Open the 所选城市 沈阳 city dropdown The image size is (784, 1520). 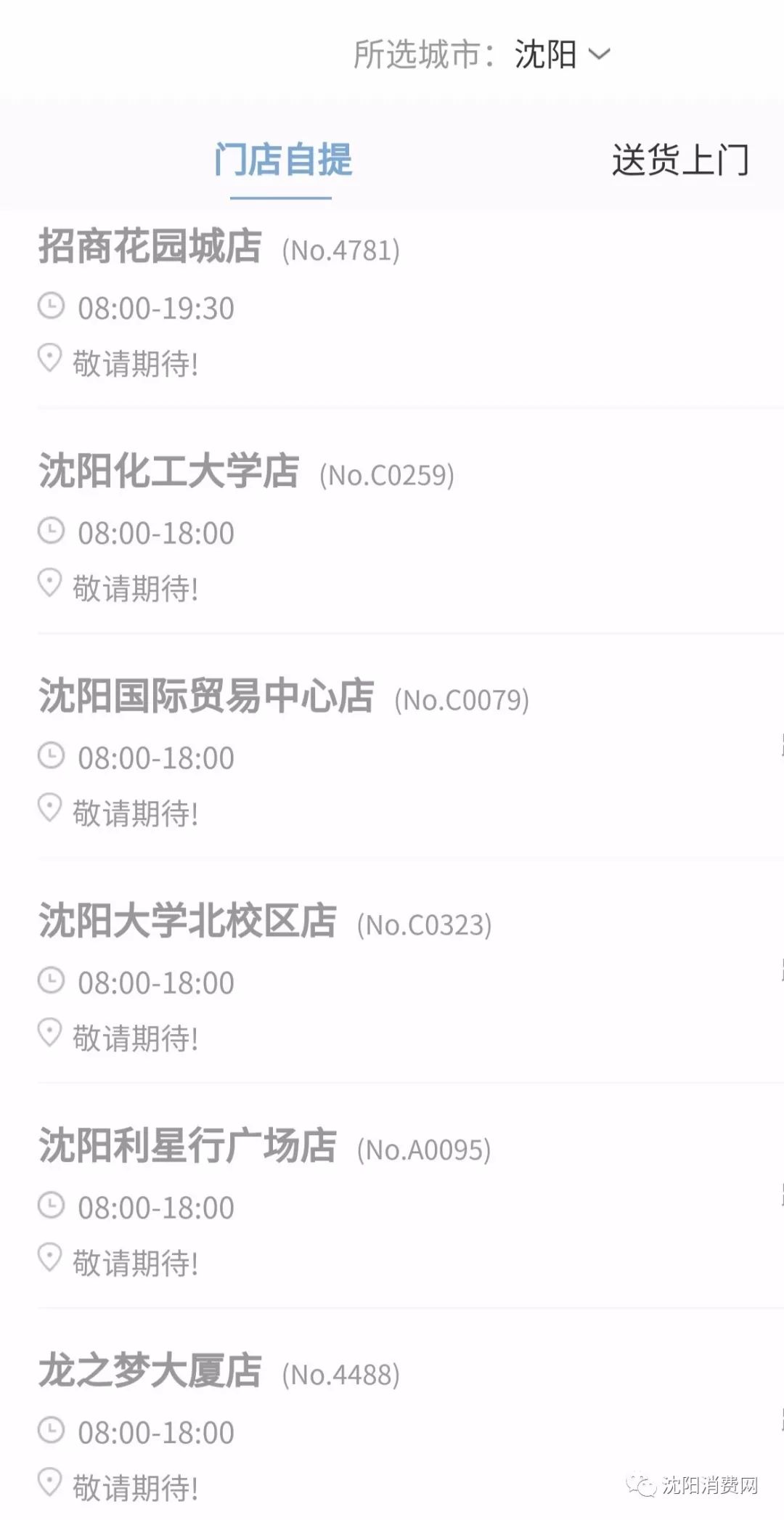tap(561, 54)
